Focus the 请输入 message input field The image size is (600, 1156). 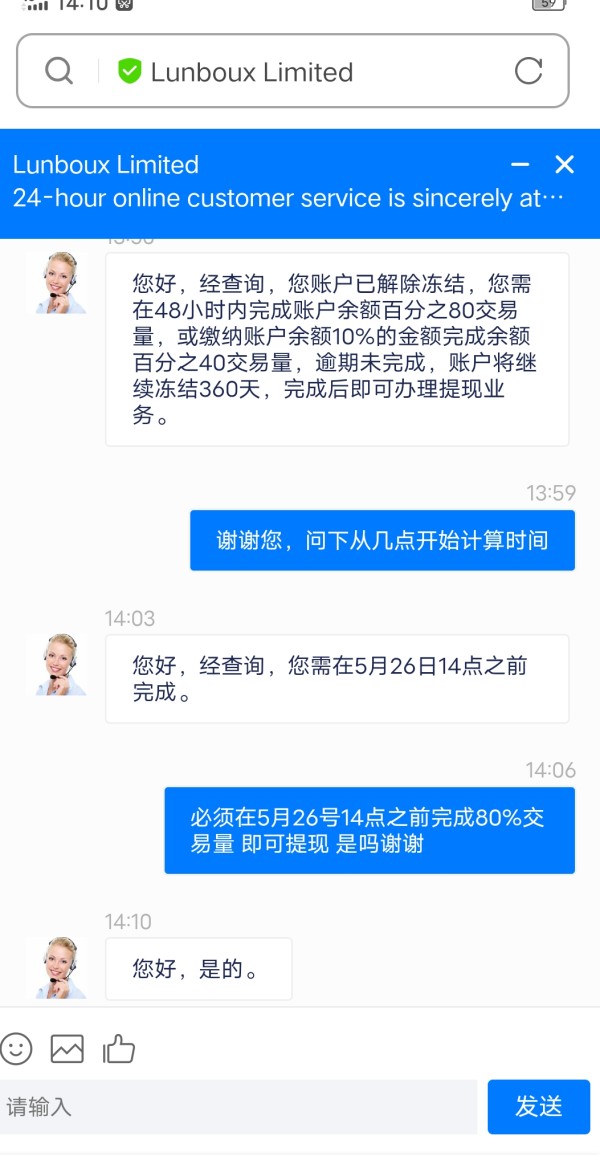pyautogui.click(x=239, y=1107)
